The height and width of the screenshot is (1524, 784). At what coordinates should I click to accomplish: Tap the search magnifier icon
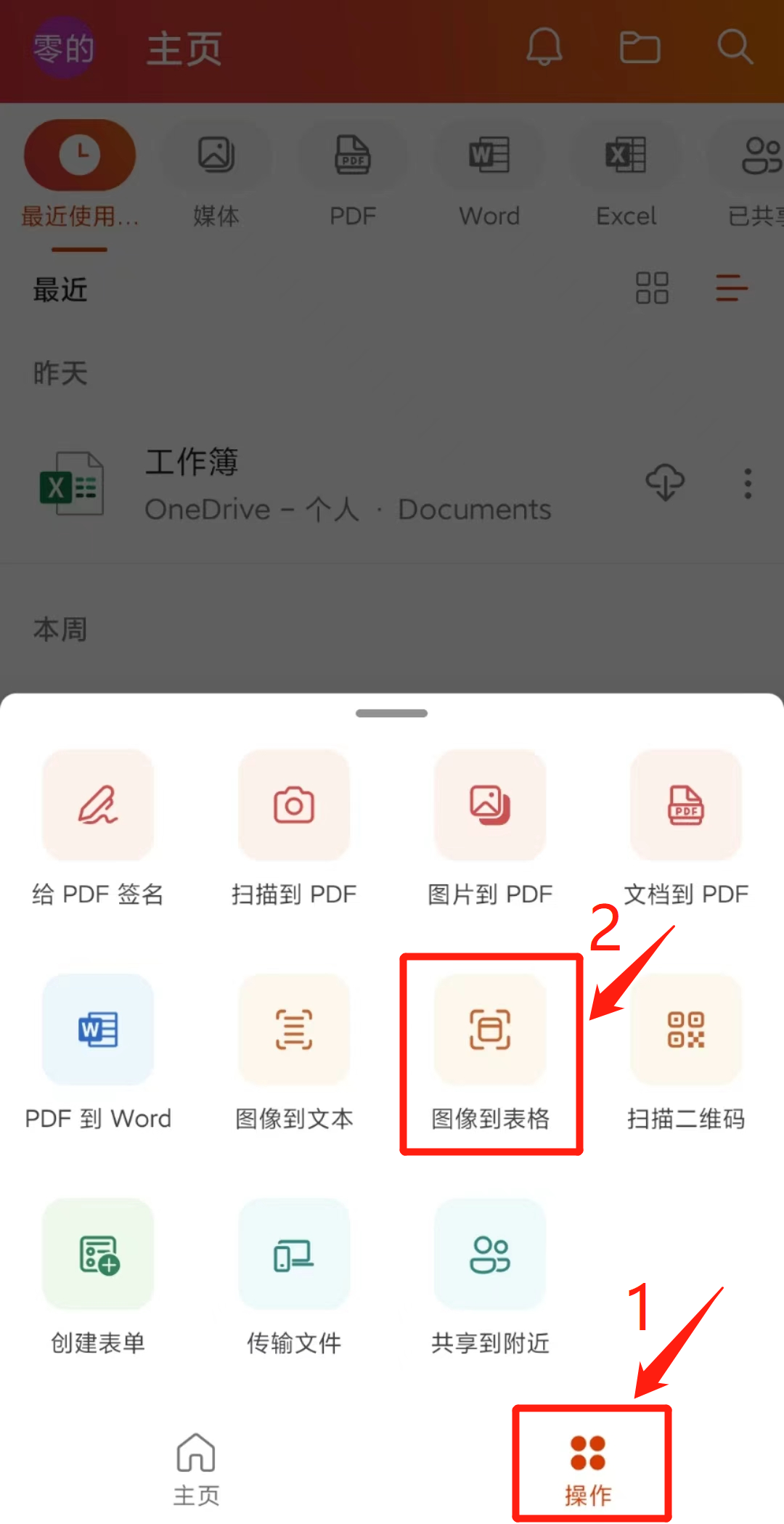point(735,47)
